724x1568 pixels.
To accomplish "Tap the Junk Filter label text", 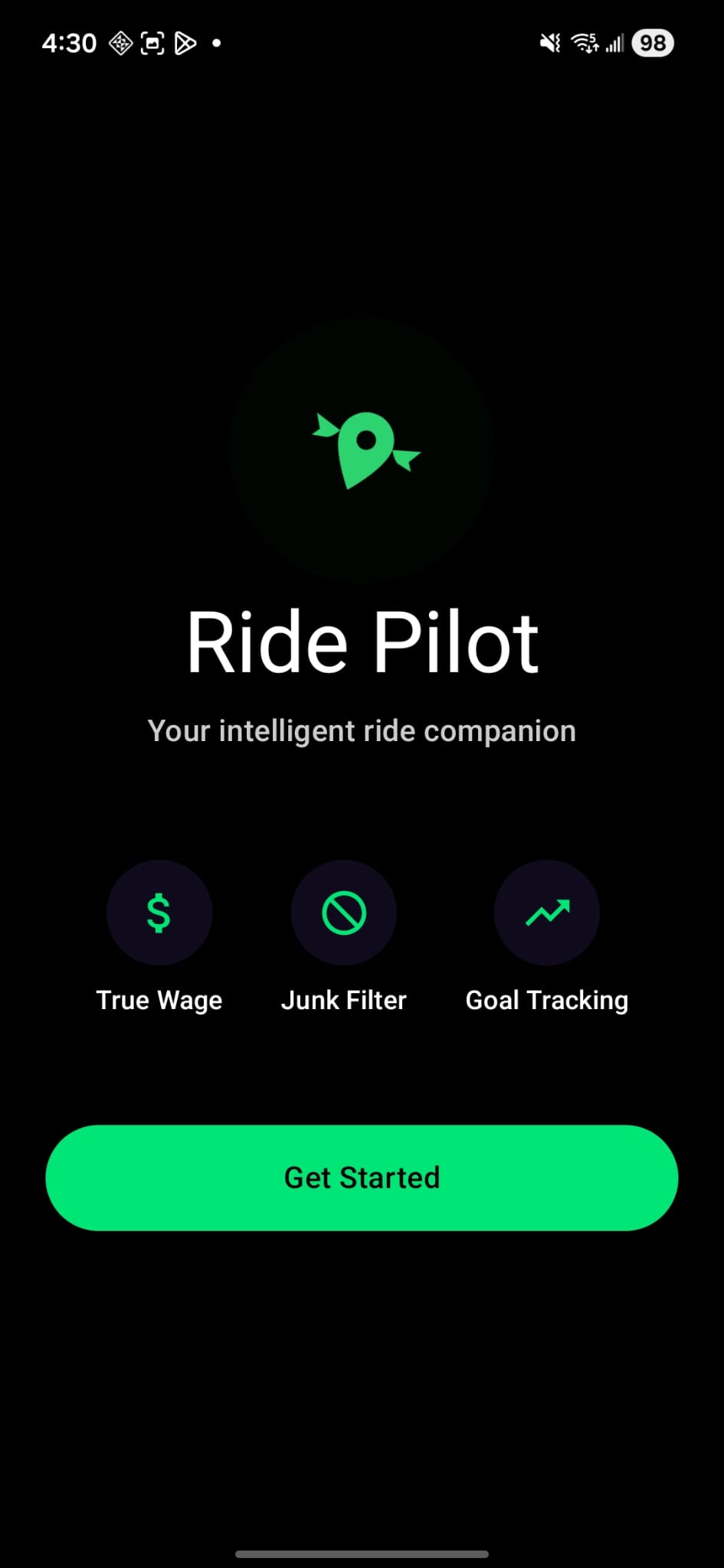I will (343, 999).
